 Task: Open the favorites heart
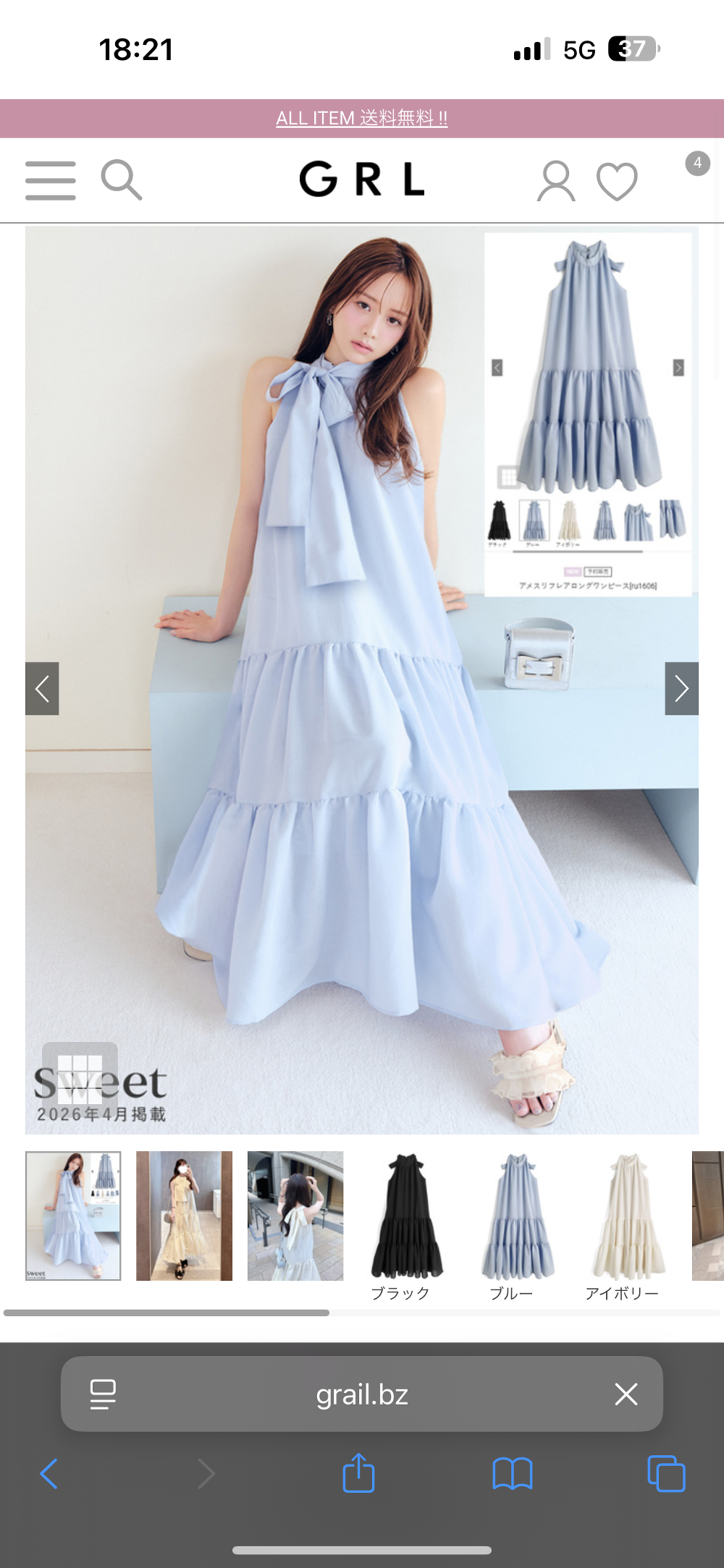click(x=617, y=182)
